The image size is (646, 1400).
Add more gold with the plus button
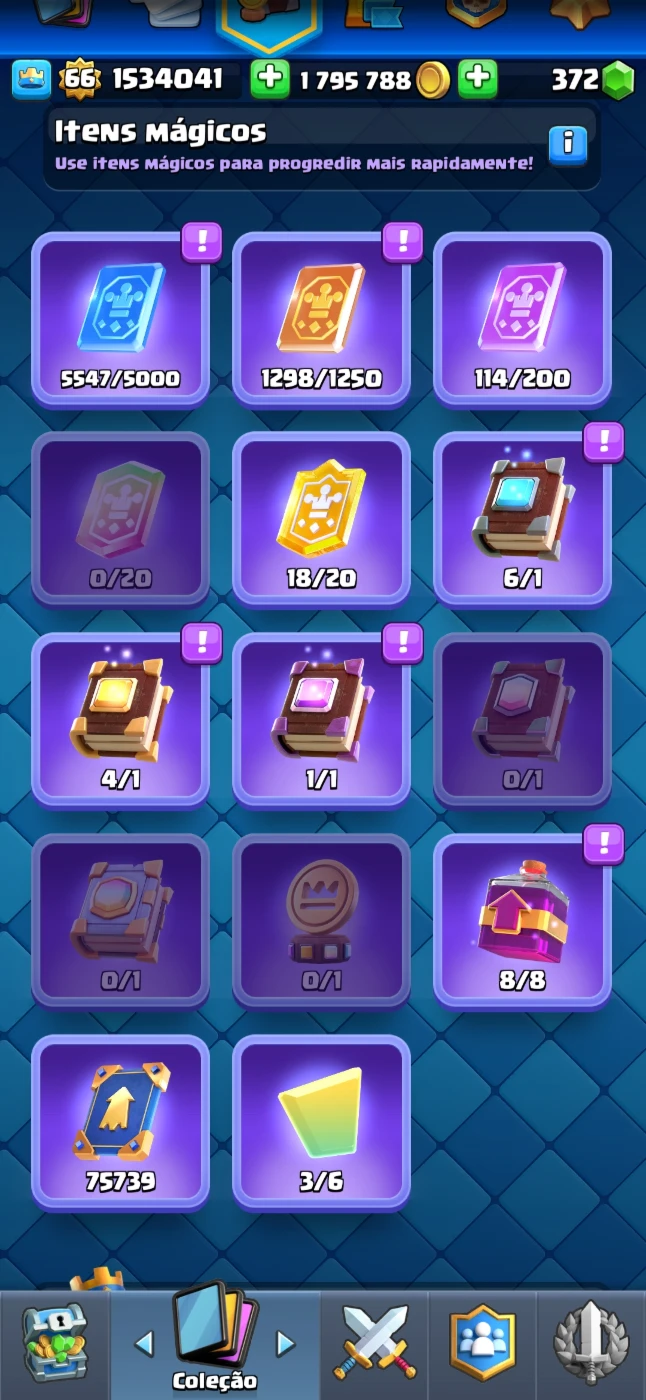(478, 79)
